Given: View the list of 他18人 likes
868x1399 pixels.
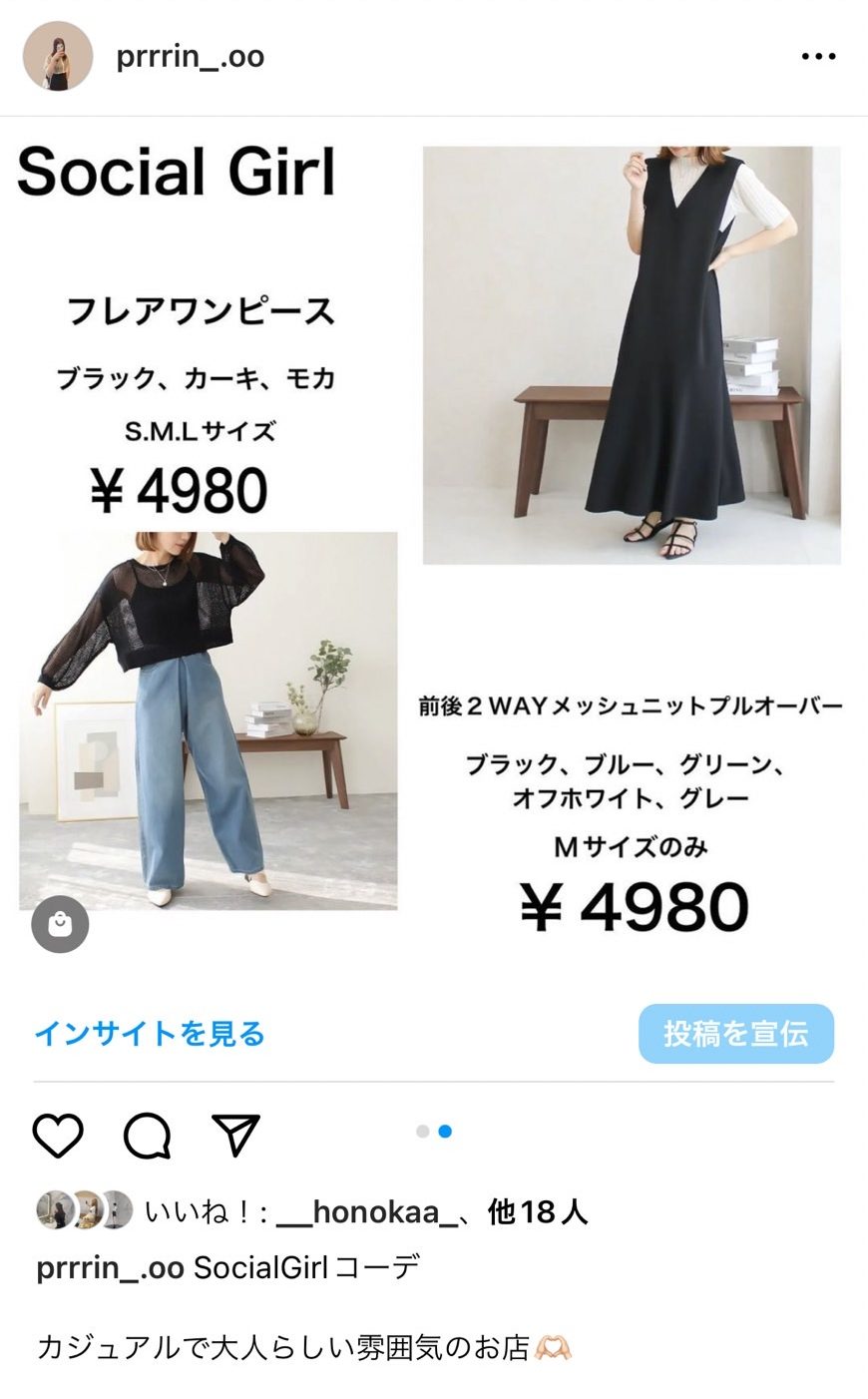Looking at the screenshot, I should [538, 1212].
